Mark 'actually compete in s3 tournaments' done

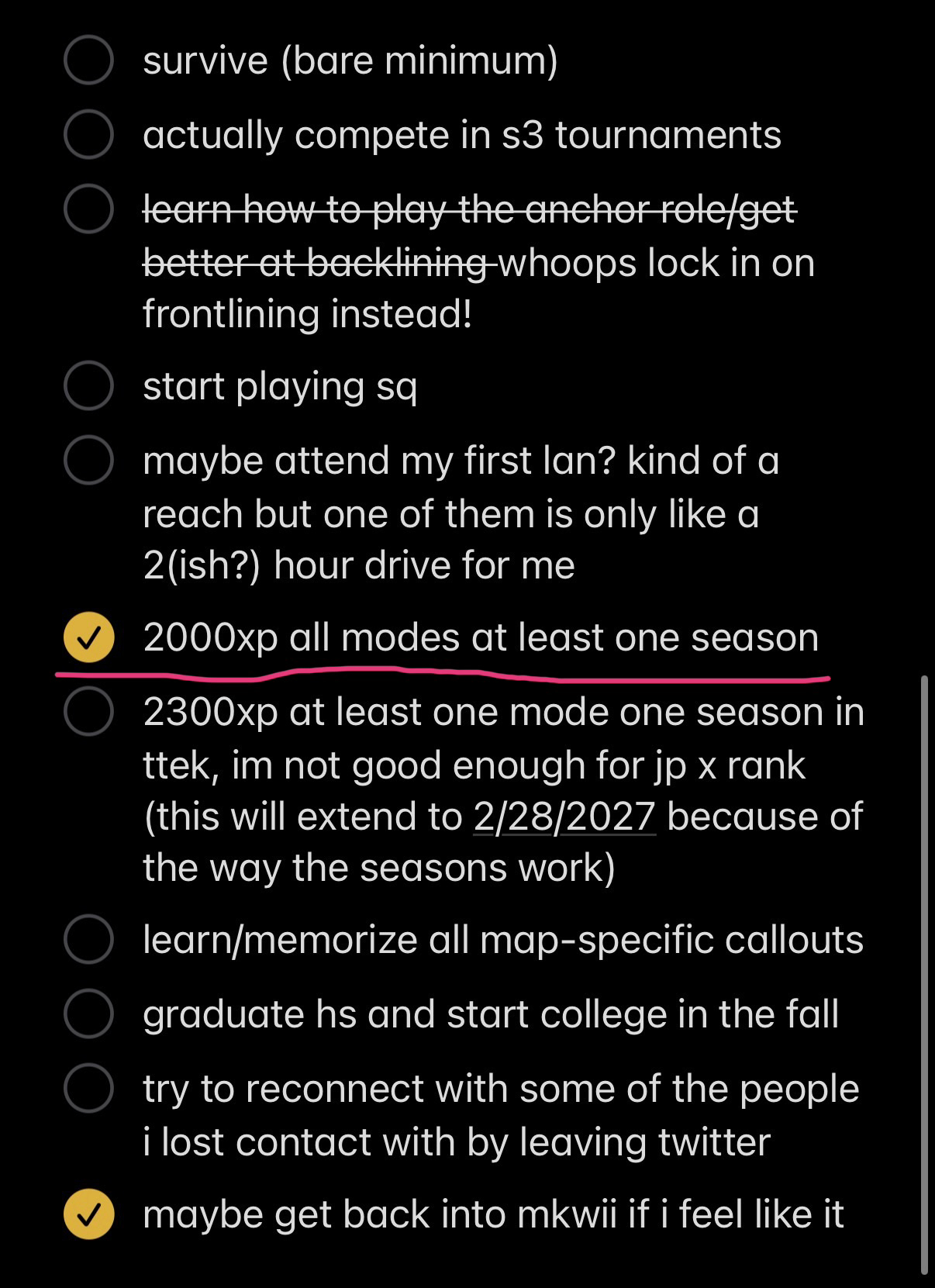coord(89,135)
